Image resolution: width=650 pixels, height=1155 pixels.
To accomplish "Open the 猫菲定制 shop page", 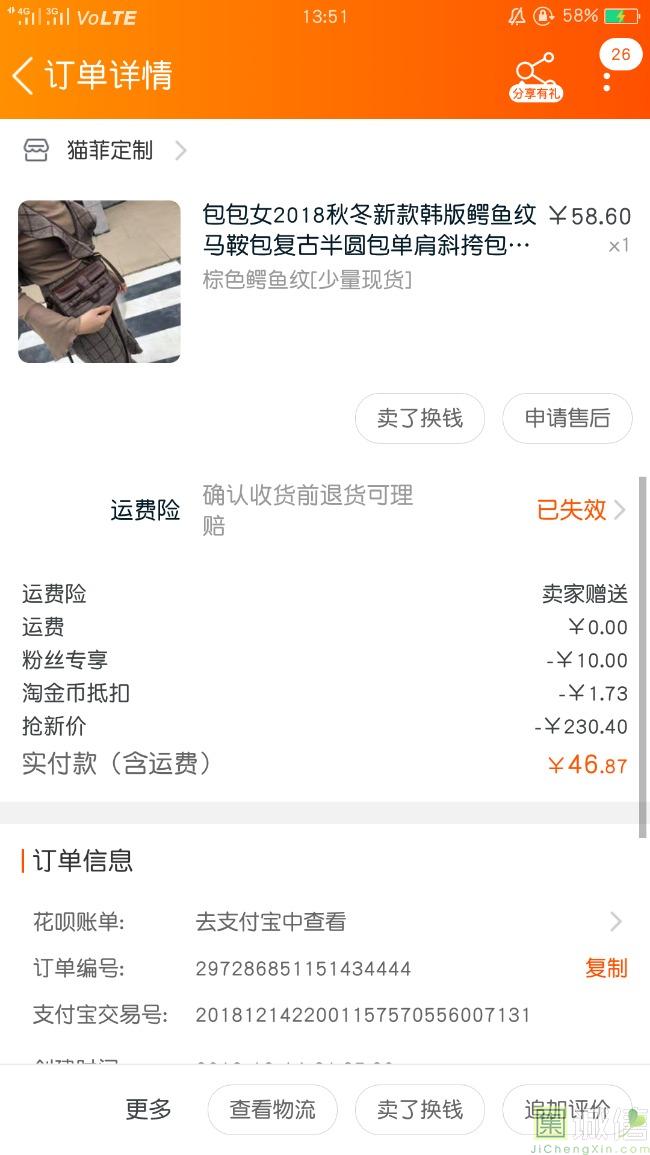I will [x=110, y=151].
